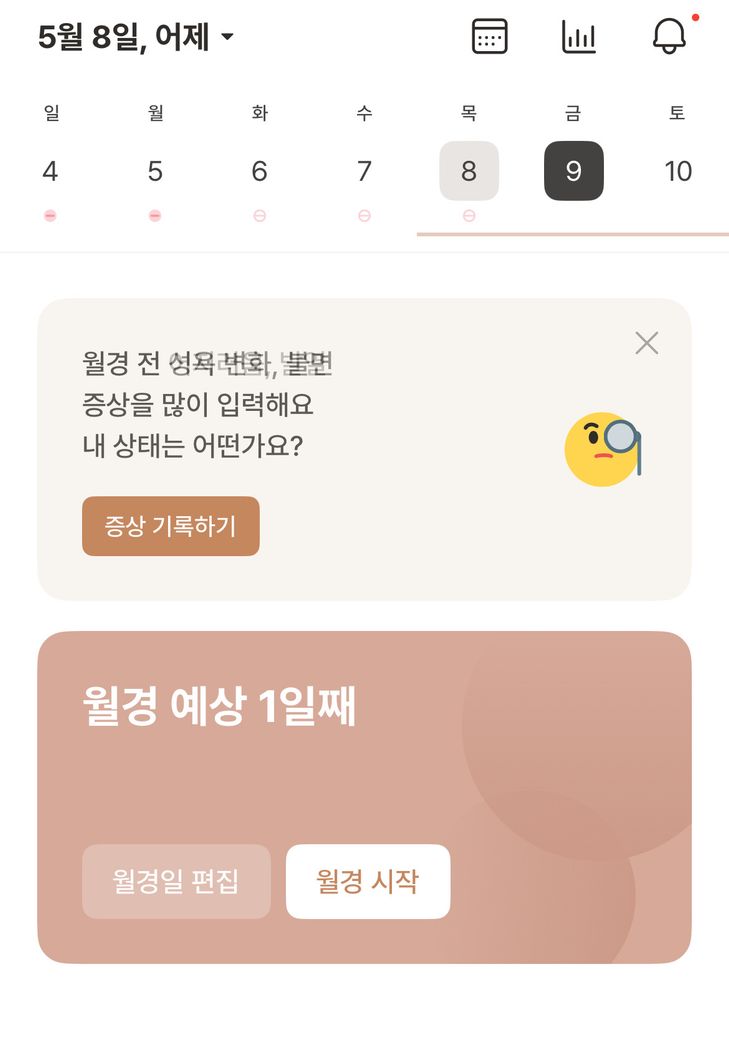Screen dimensions: 729x1040
Task: Open the statistics chart icon
Action: (579, 37)
